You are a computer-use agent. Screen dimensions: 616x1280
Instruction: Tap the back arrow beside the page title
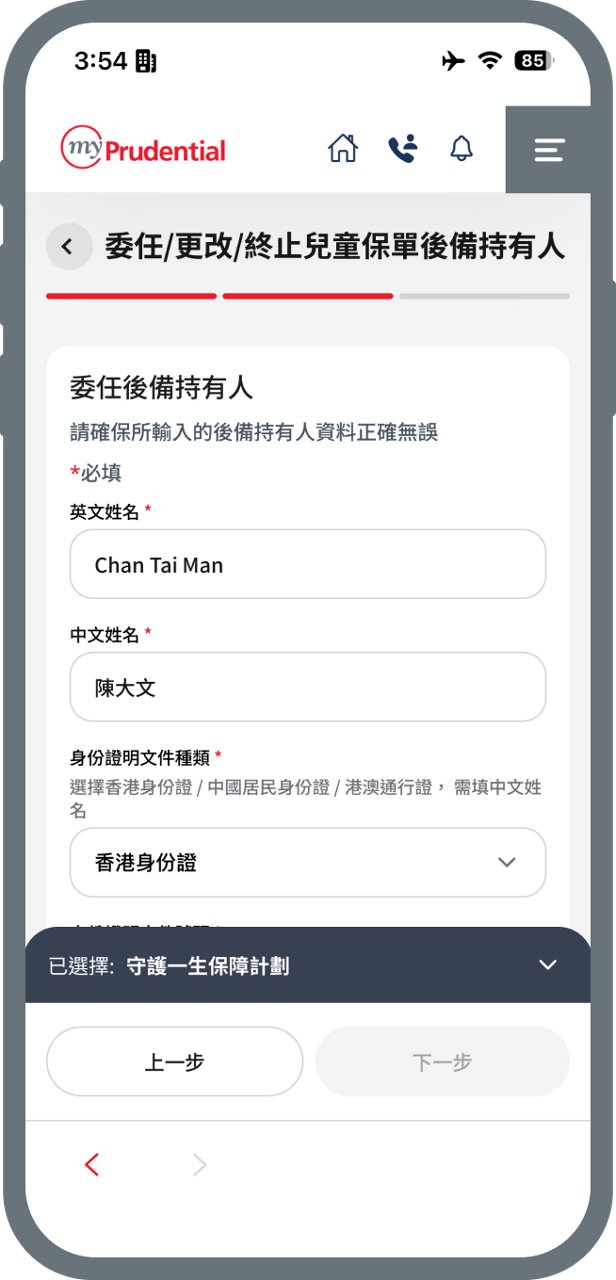tap(68, 246)
